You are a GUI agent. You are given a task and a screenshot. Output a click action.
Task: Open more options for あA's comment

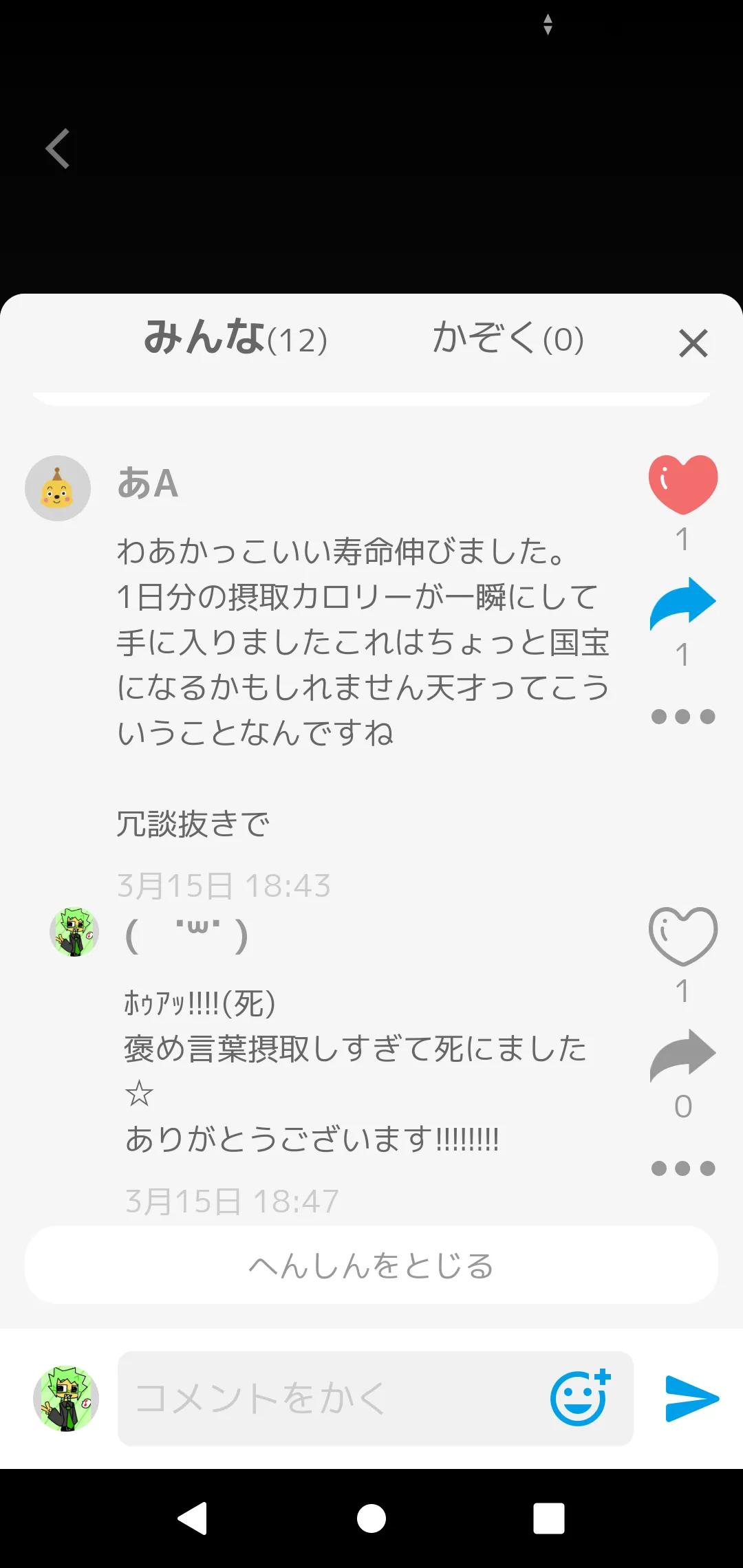[683, 717]
